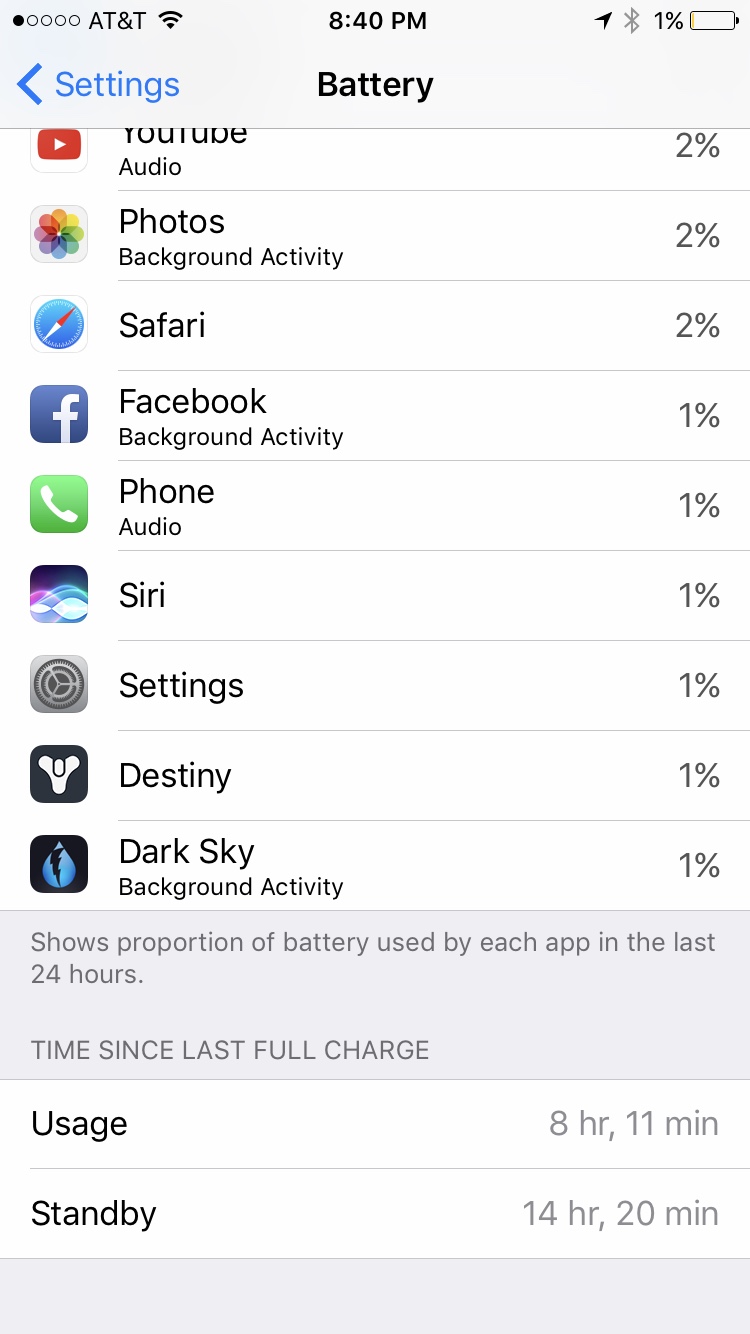
Task: Tap the Photos battery usage row
Action: click(375, 236)
